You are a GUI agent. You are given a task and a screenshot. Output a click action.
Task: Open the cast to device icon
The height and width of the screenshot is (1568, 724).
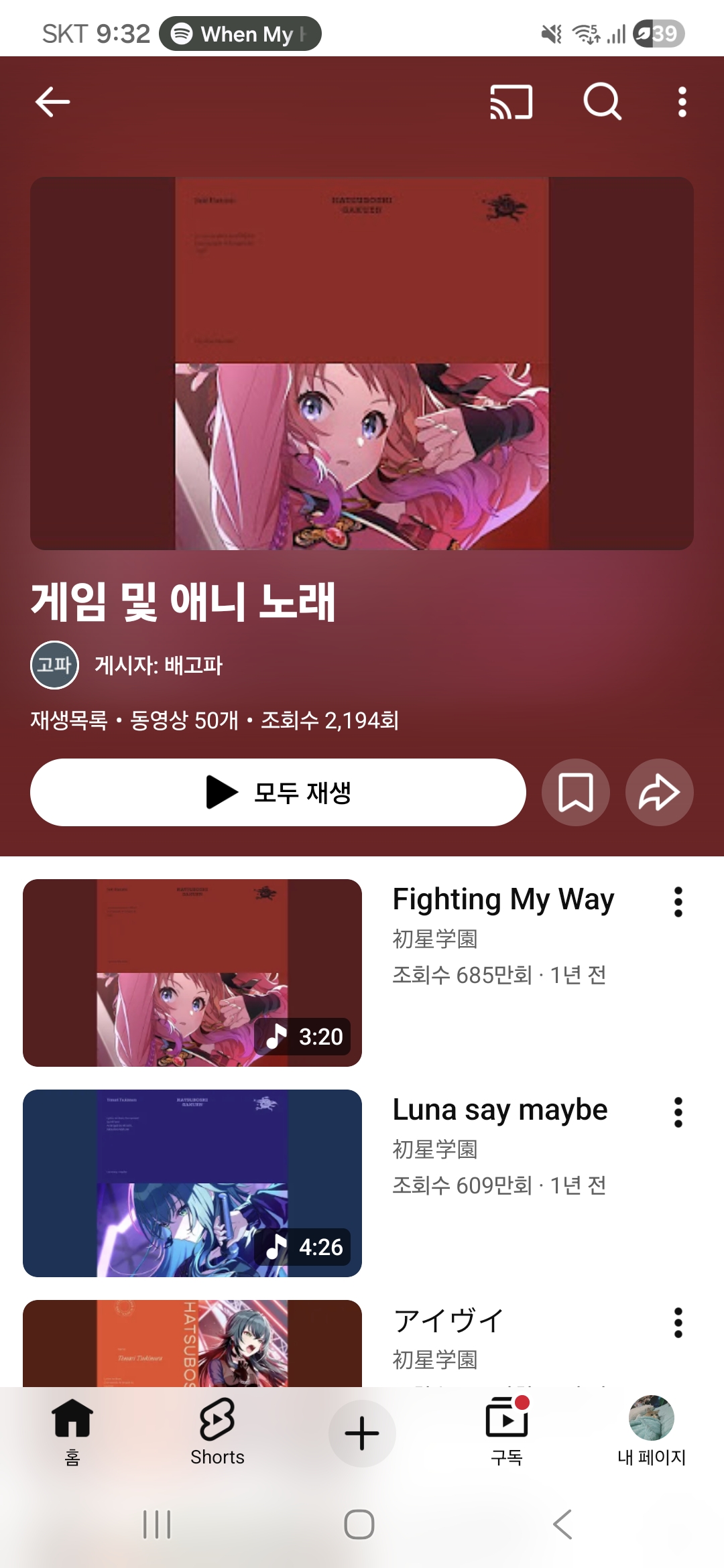coord(511,102)
